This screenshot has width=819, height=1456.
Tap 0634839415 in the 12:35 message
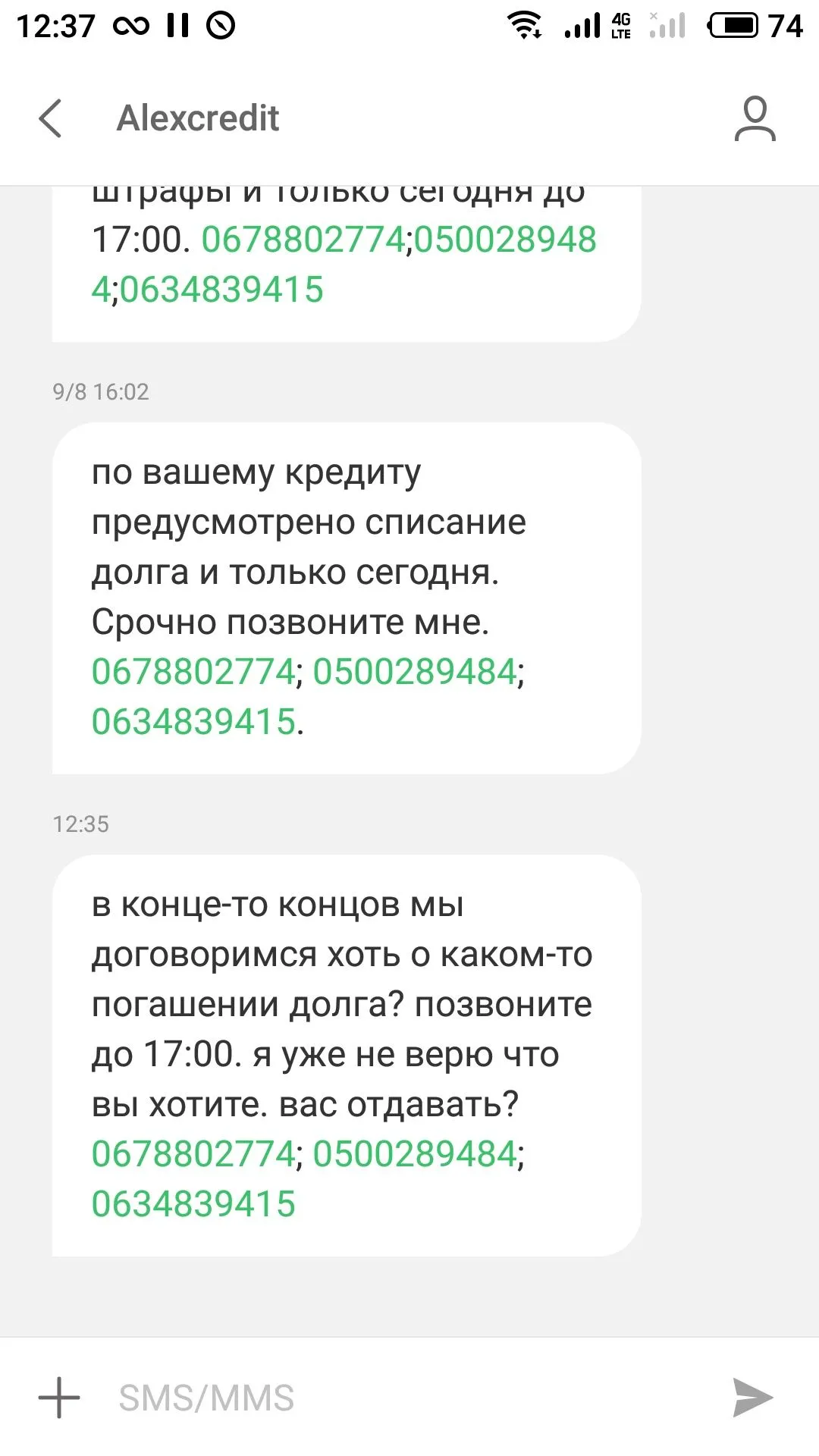click(193, 1204)
